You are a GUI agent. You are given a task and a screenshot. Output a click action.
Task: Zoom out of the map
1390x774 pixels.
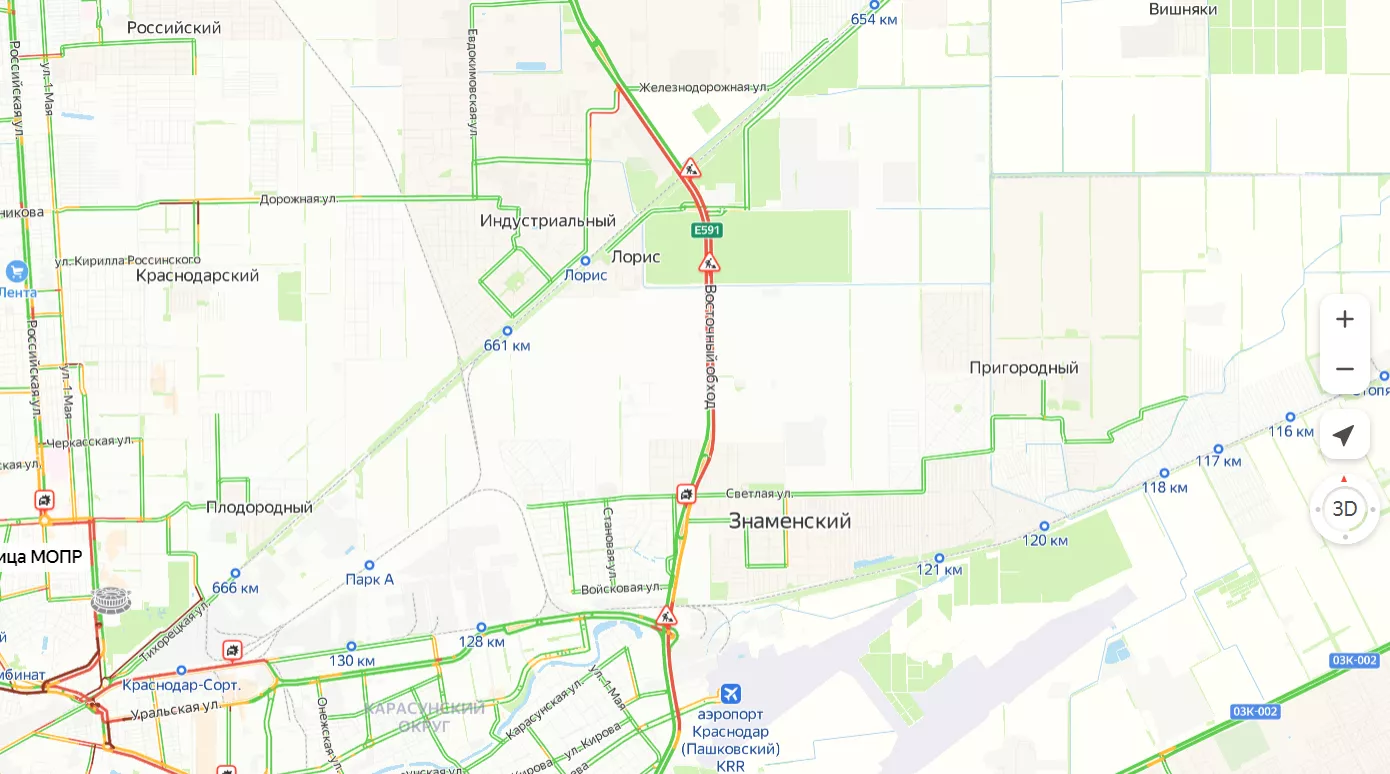(1344, 369)
